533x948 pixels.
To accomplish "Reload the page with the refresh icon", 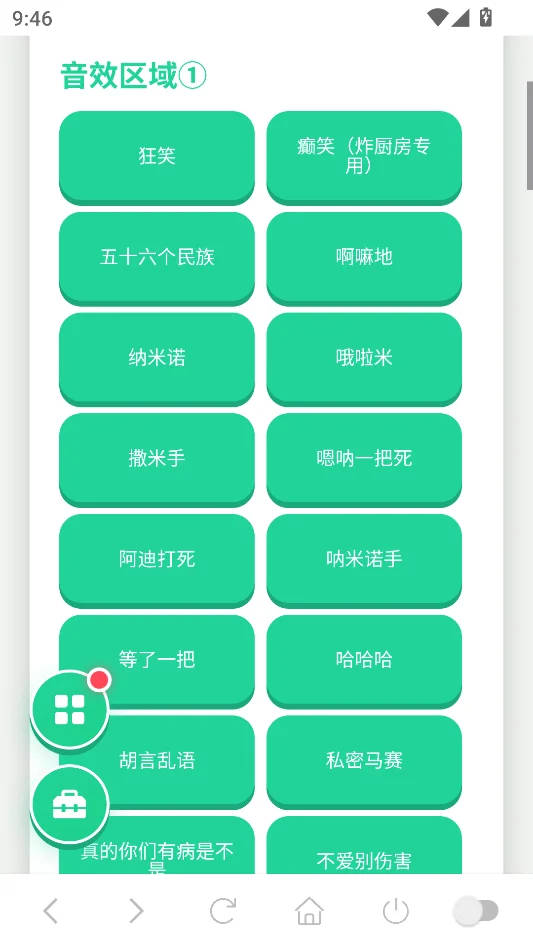I will point(222,911).
